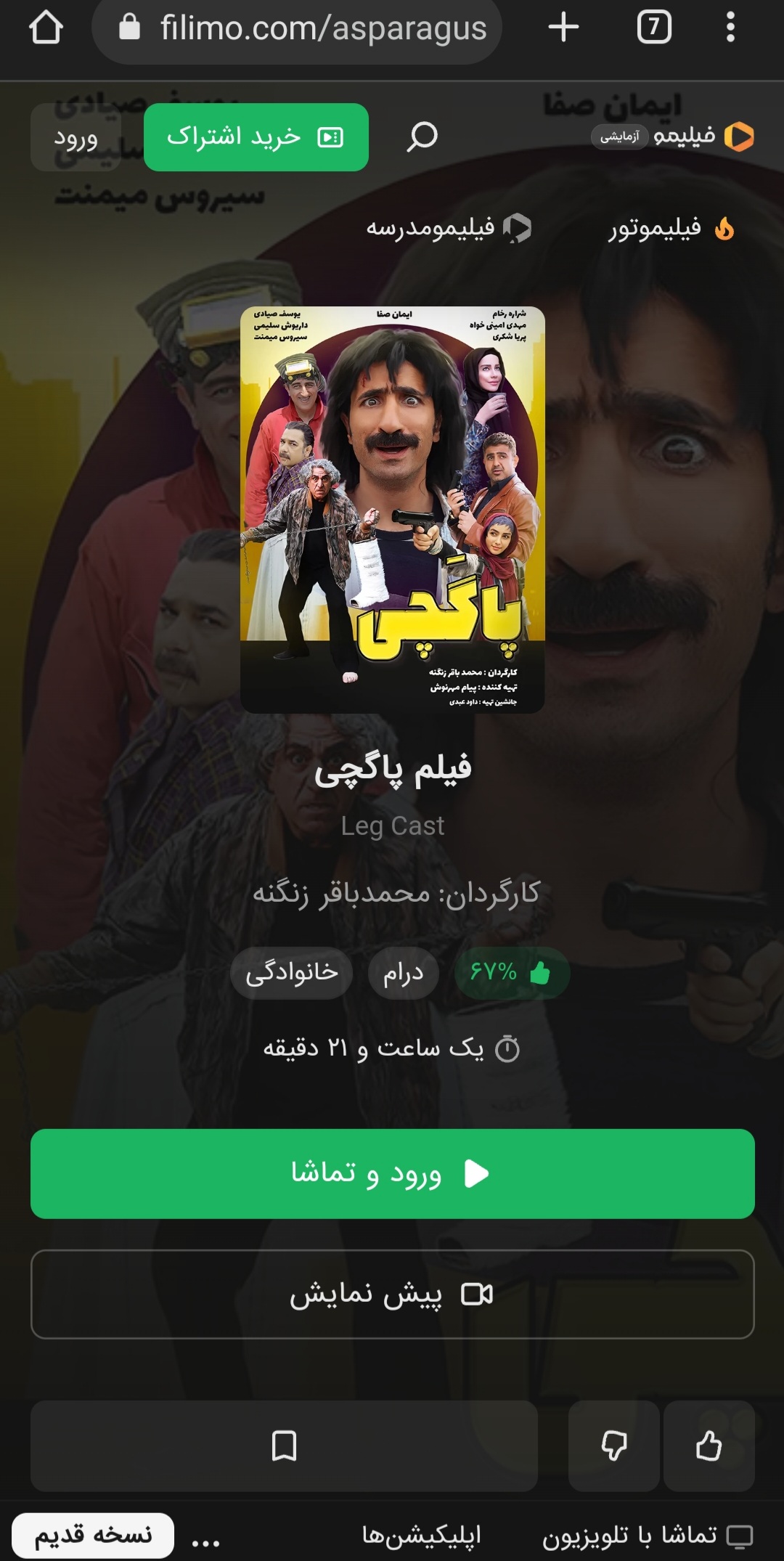Bookmark the film پاگچی

coord(284,1446)
